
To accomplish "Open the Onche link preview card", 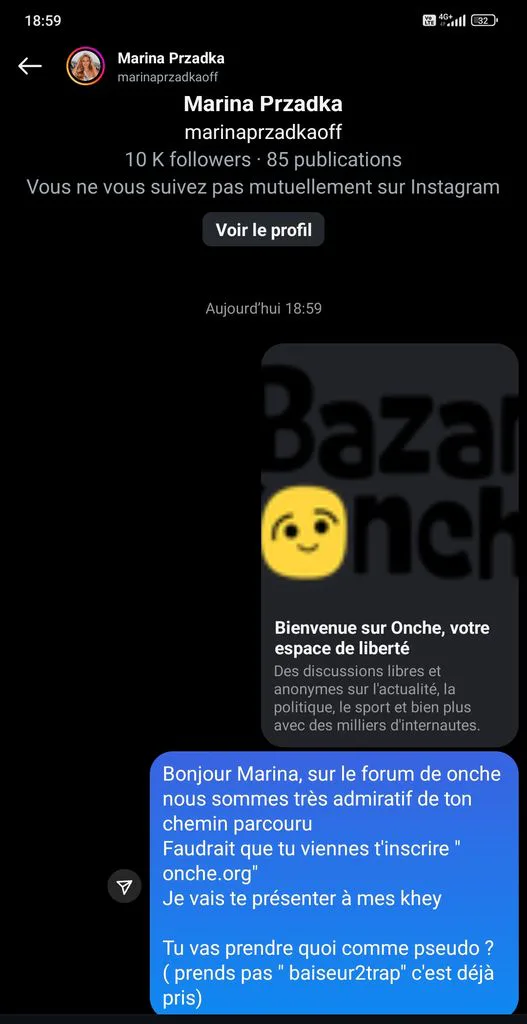I will (390, 545).
